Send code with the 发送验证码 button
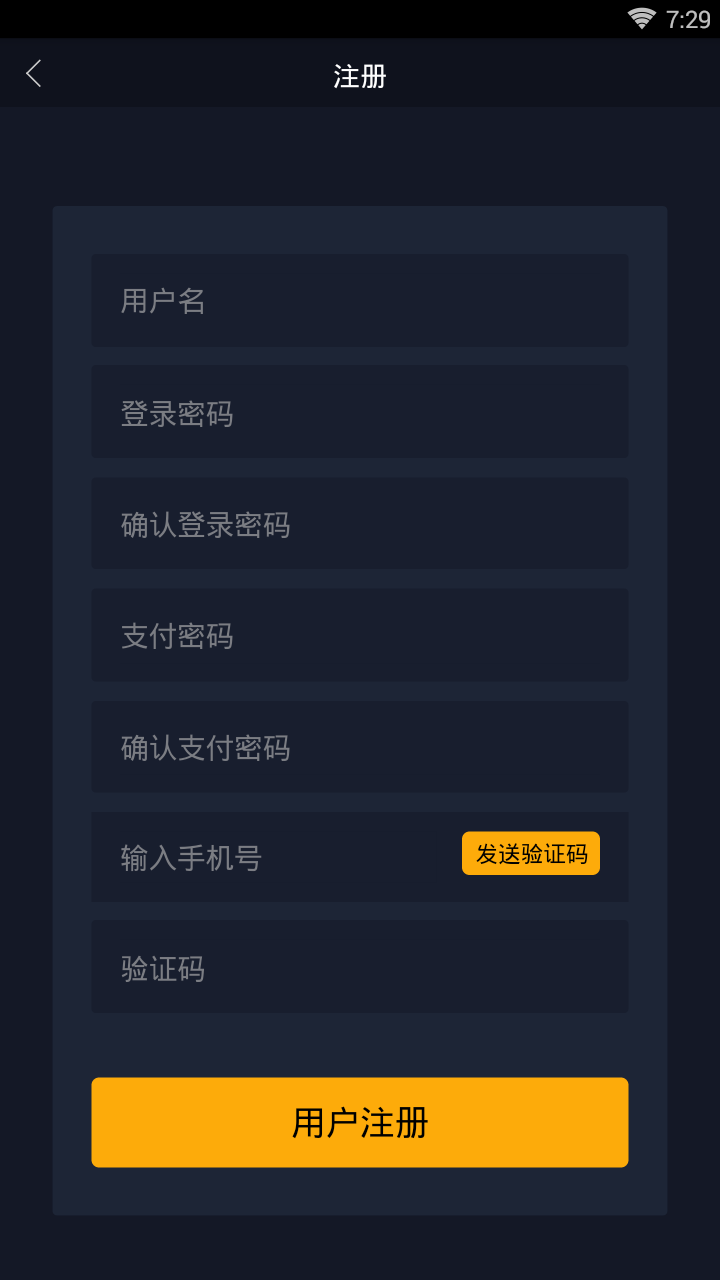720x1280 pixels. pos(531,854)
